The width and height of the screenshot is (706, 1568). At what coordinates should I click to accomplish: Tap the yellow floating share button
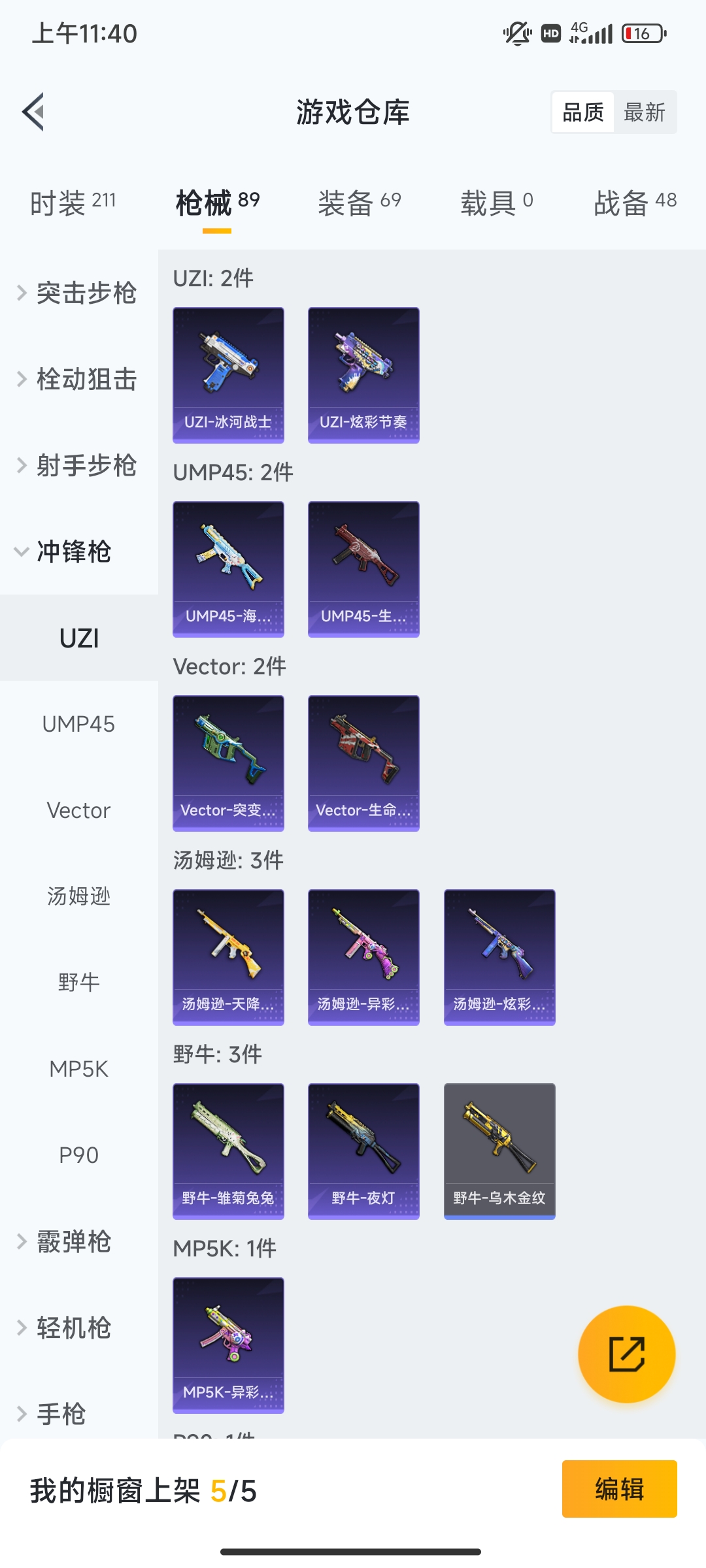[x=627, y=1354]
